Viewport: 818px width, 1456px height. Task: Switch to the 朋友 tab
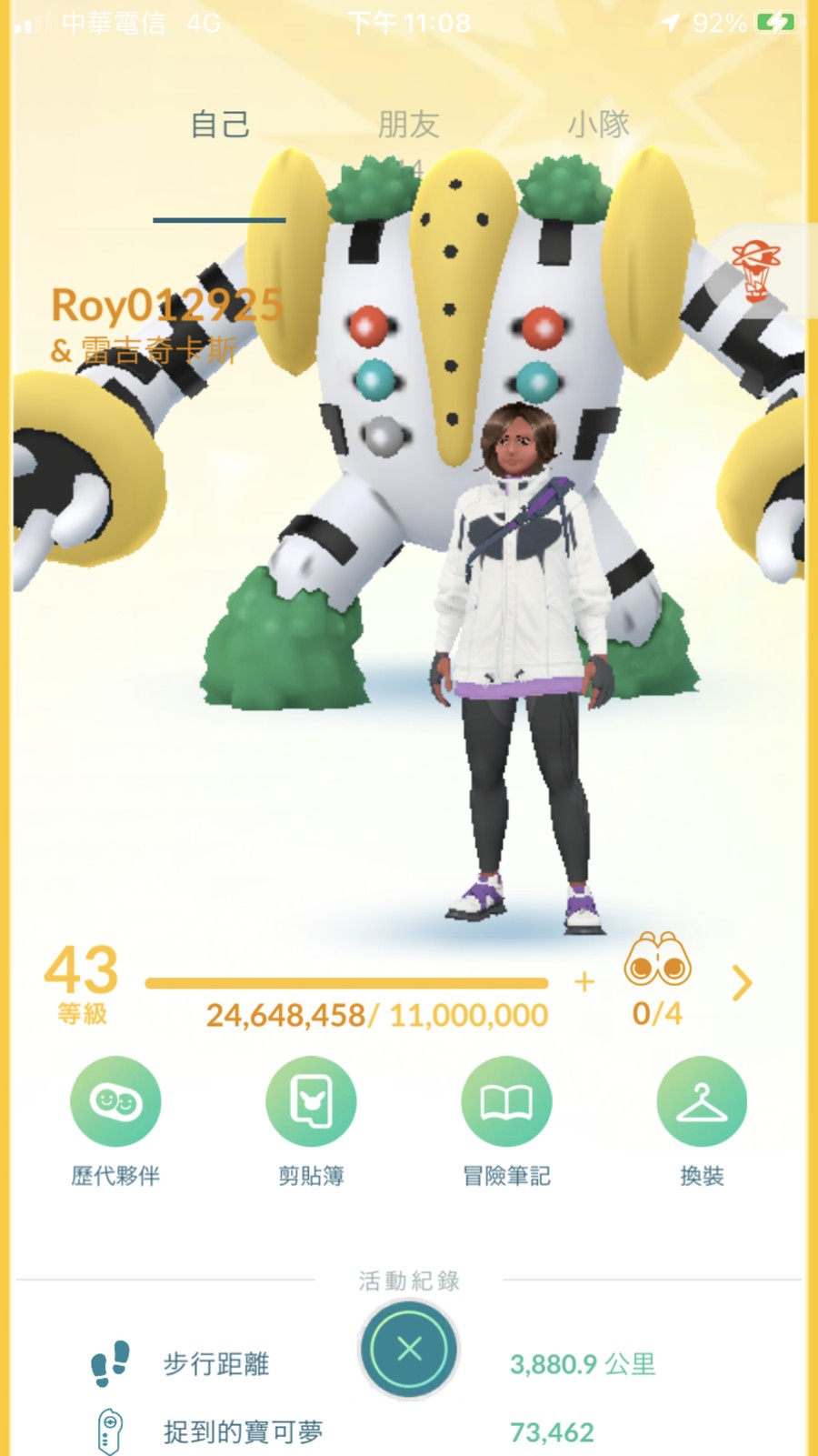(x=409, y=126)
